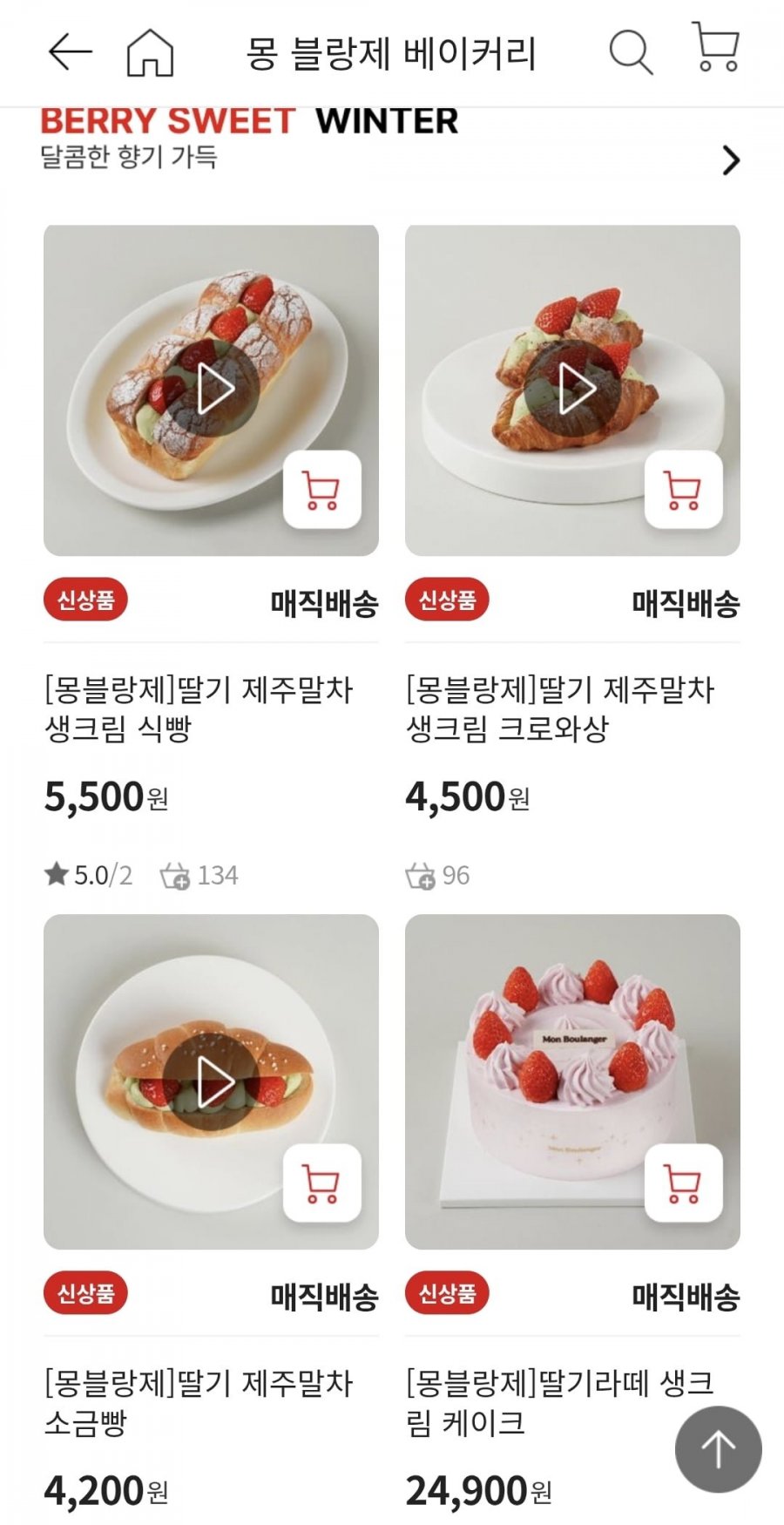This screenshot has height=1525, width=784.
Task: Open the 딸기 제주말차 소금빵 product title
Action: (199, 1402)
